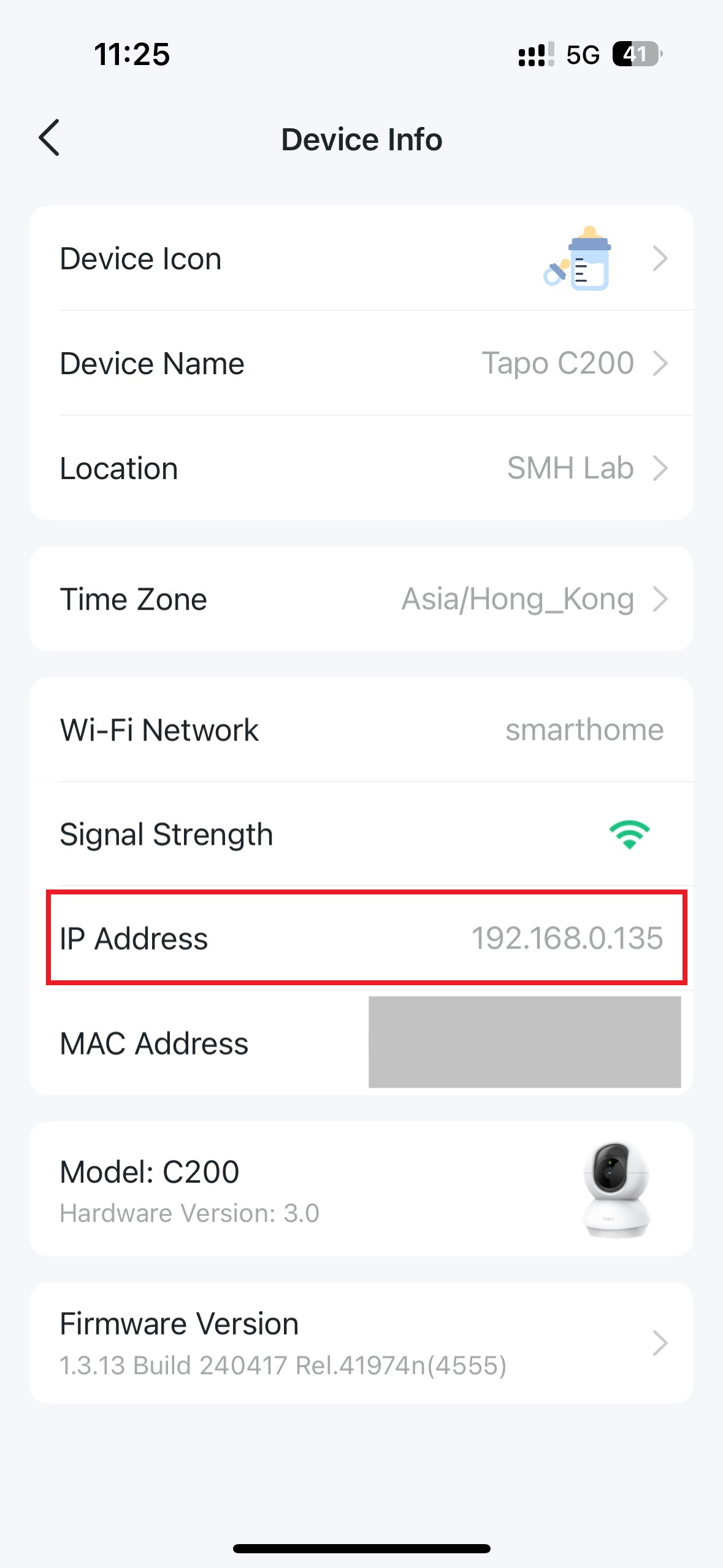Viewport: 723px width, 1568px height.
Task: Edit the Device Name Tapo C200
Action: click(x=361, y=363)
